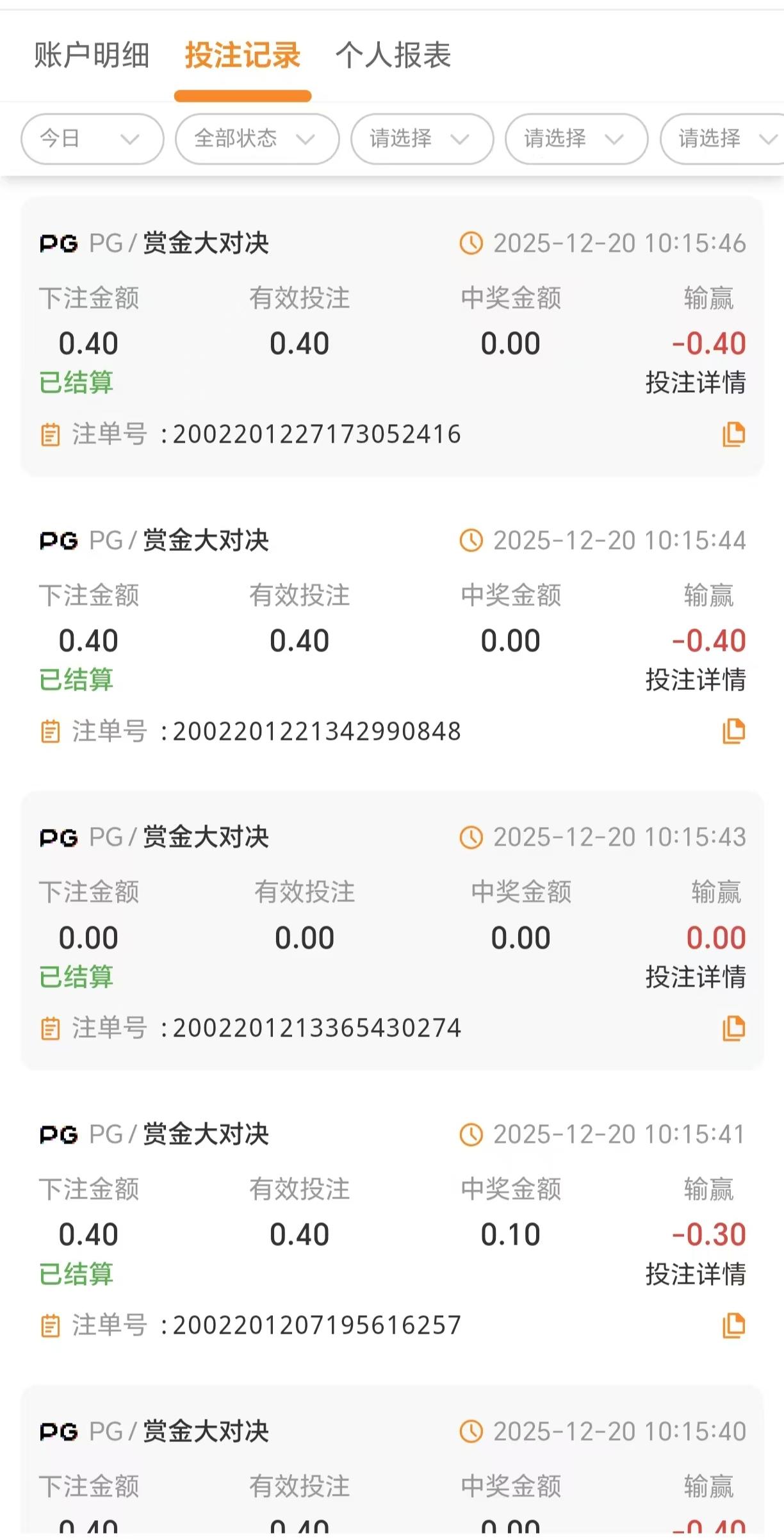The image size is (784, 1540).
Task: Copy order number 2002201227173052416
Action: tap(734, 434)
